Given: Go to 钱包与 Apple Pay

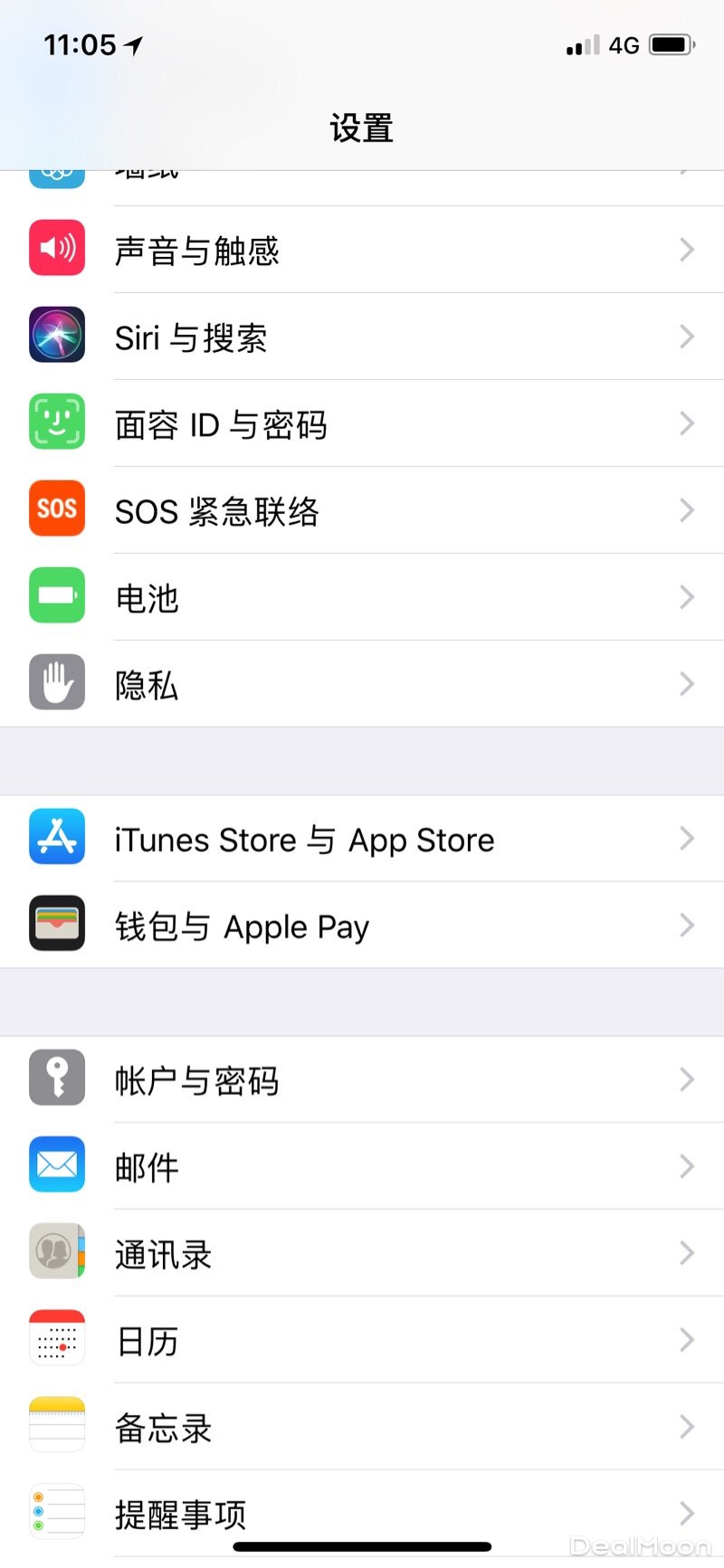Looking at the screenshot, I should 362,926.
